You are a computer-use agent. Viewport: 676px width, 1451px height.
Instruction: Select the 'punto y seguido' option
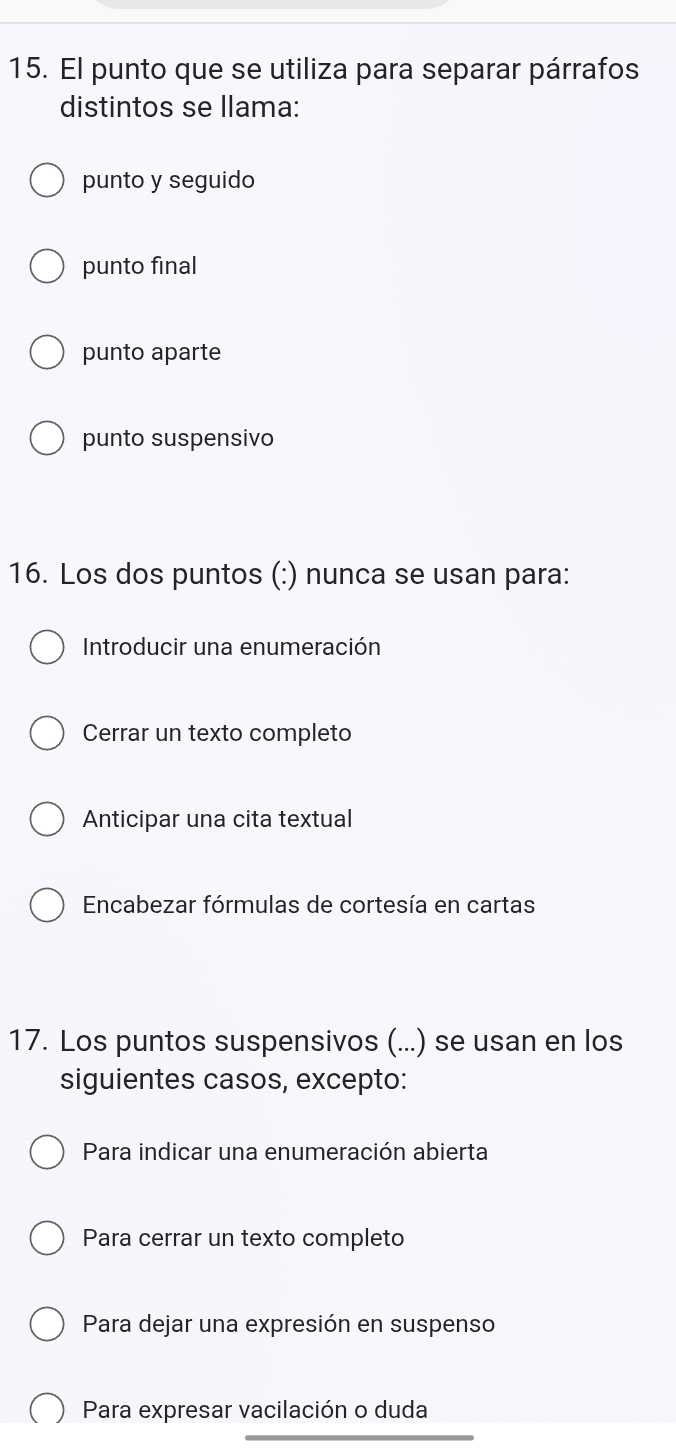(x=47, y=181)
